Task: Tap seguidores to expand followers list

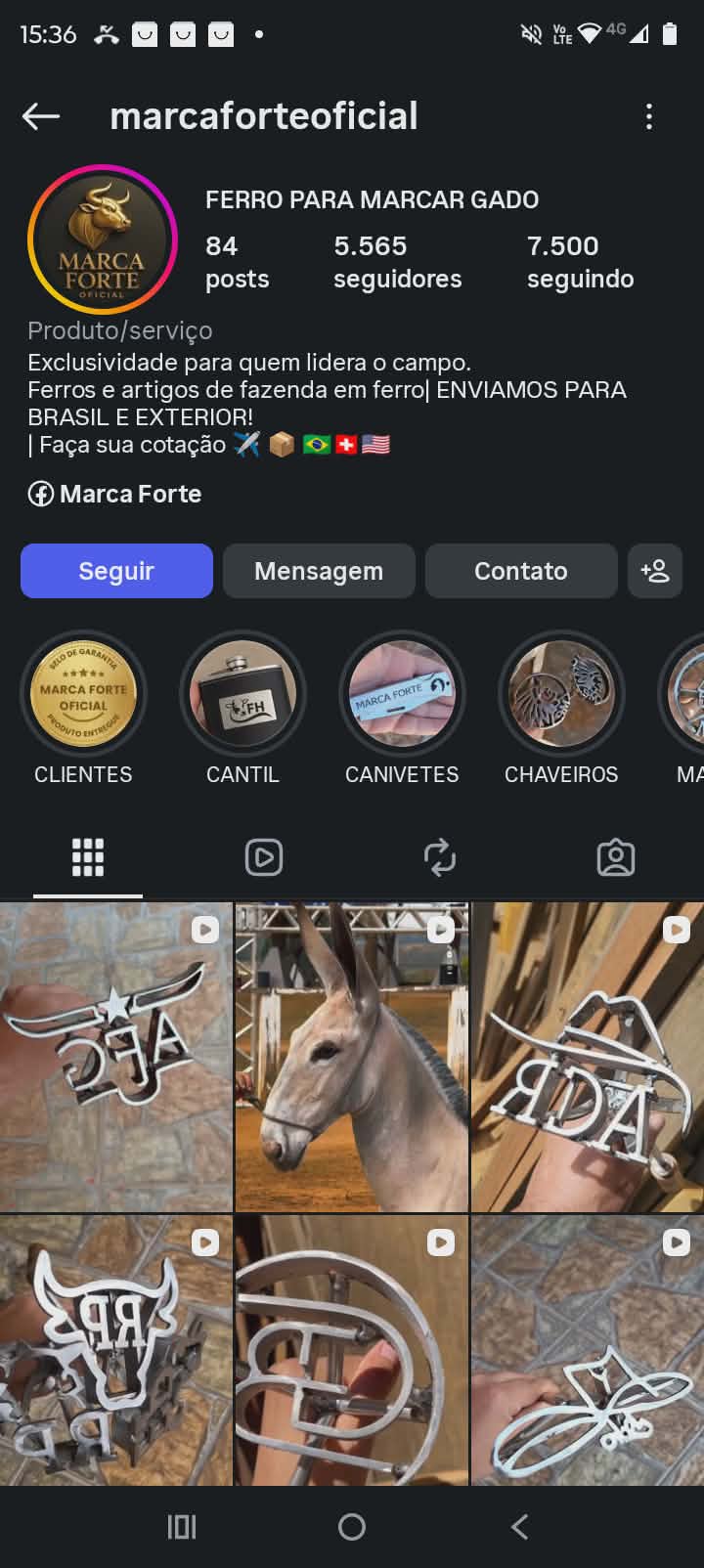Action: (x=398, y=261)
